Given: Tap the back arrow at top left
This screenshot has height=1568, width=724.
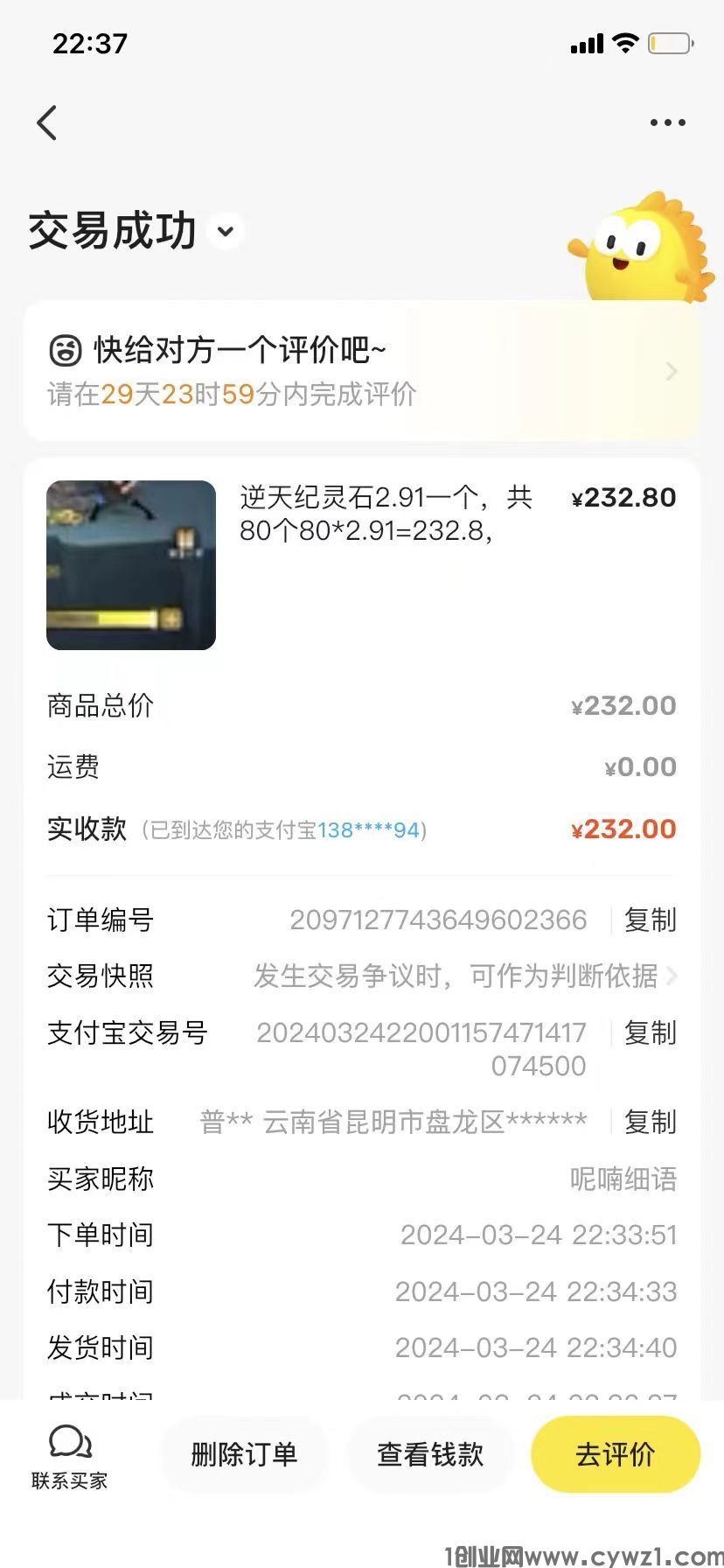Looking at the screenshot, I should point(48,122).
